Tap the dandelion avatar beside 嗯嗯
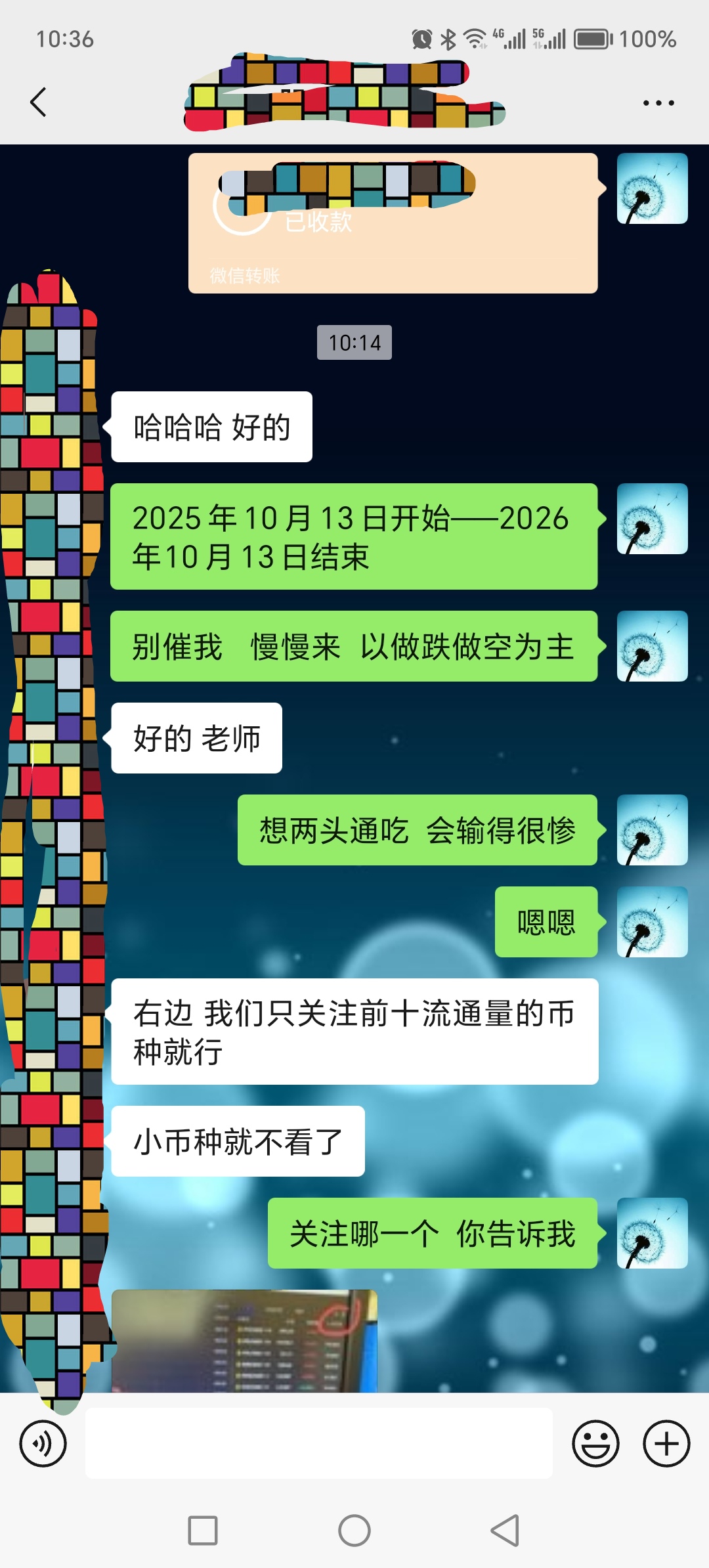The height and width of the screenshot is (1568, 709). pyautogui.click(x=652, y=922)
